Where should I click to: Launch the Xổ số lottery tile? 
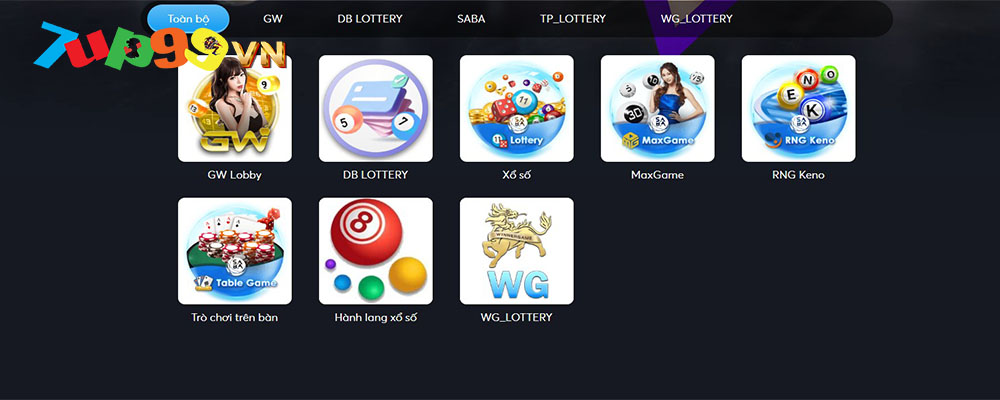(x=517, y=108)
